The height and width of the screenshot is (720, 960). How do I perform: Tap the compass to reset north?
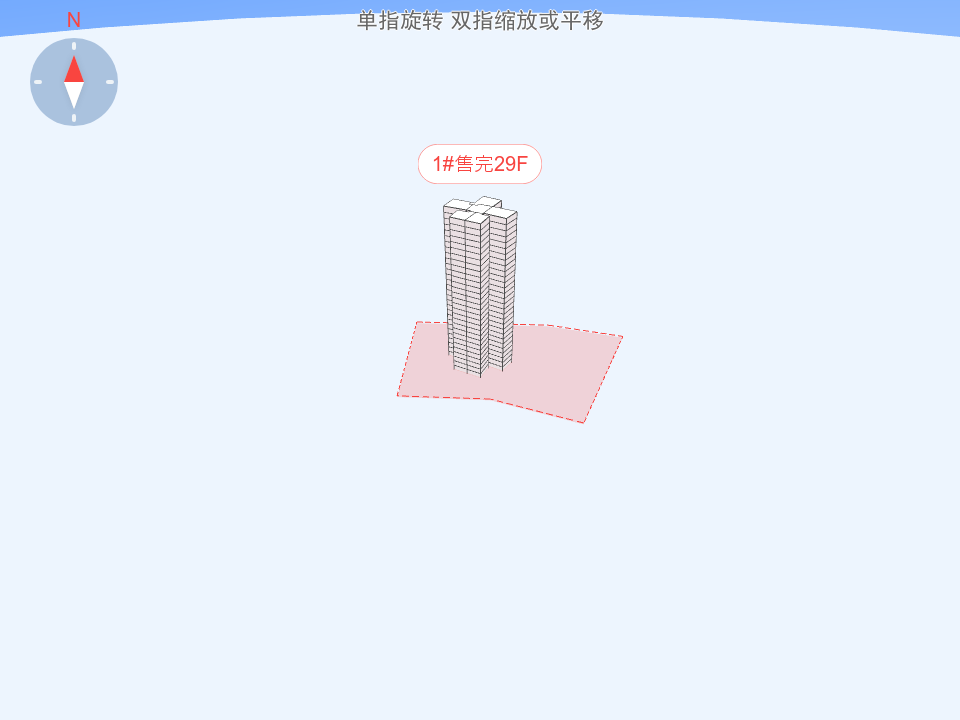click(74, 82)
